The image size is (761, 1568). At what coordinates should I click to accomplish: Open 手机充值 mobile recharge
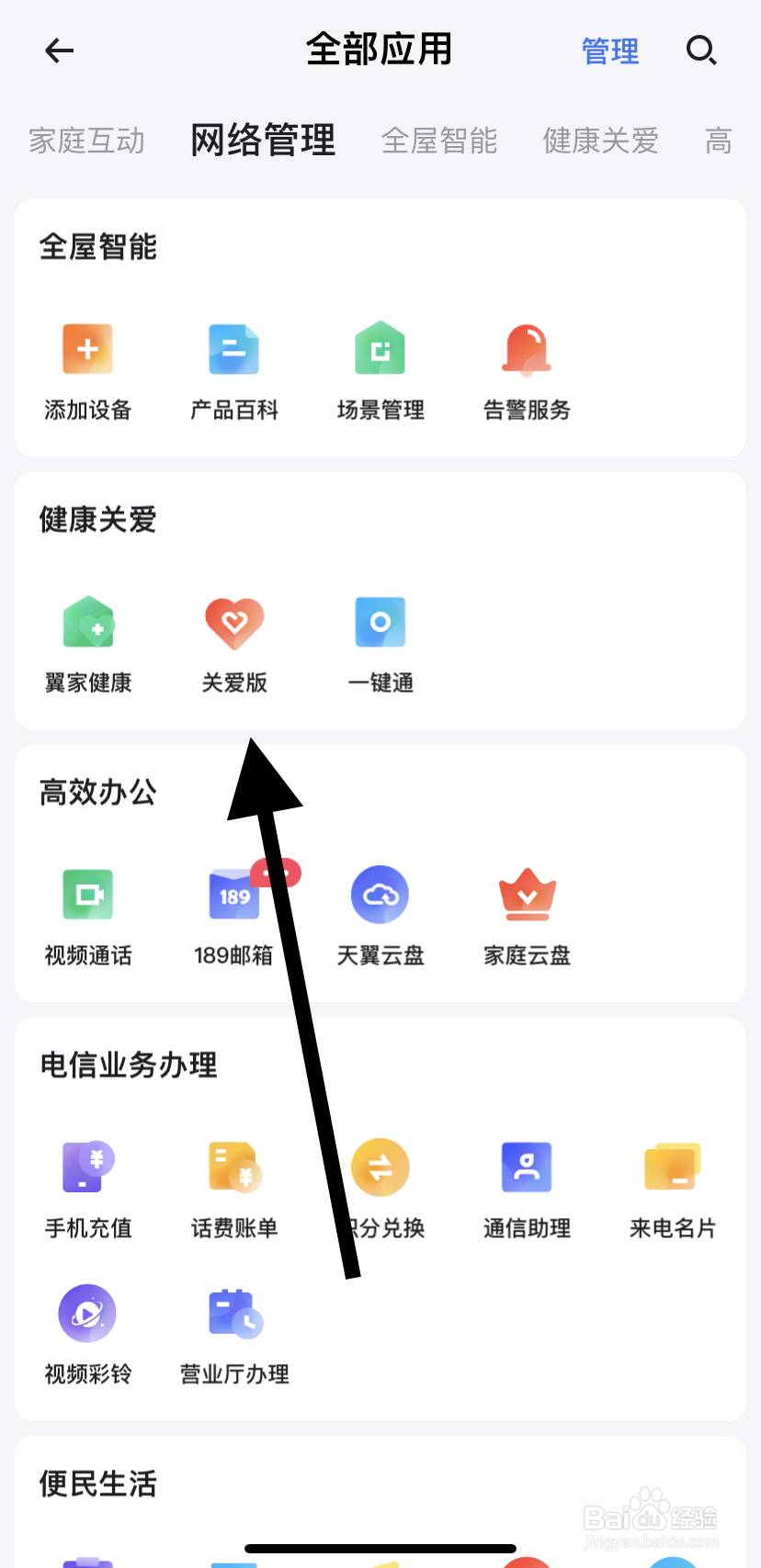point(87,1167)
